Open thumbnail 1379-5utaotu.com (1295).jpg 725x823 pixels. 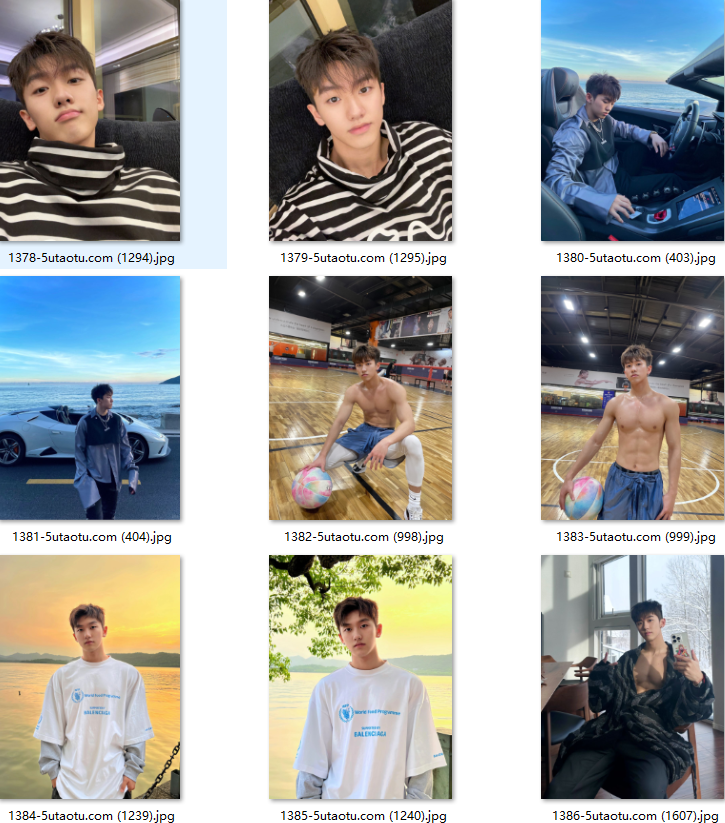click(x=360, y=120)
